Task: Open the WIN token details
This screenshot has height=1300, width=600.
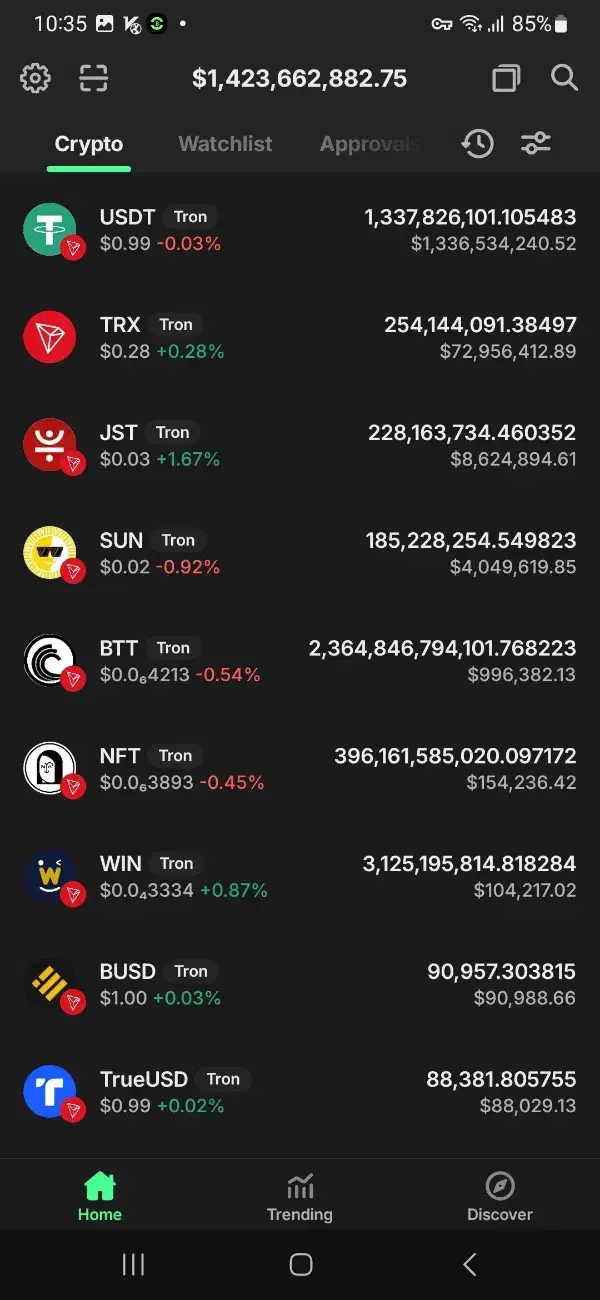Action: (300, 877)
